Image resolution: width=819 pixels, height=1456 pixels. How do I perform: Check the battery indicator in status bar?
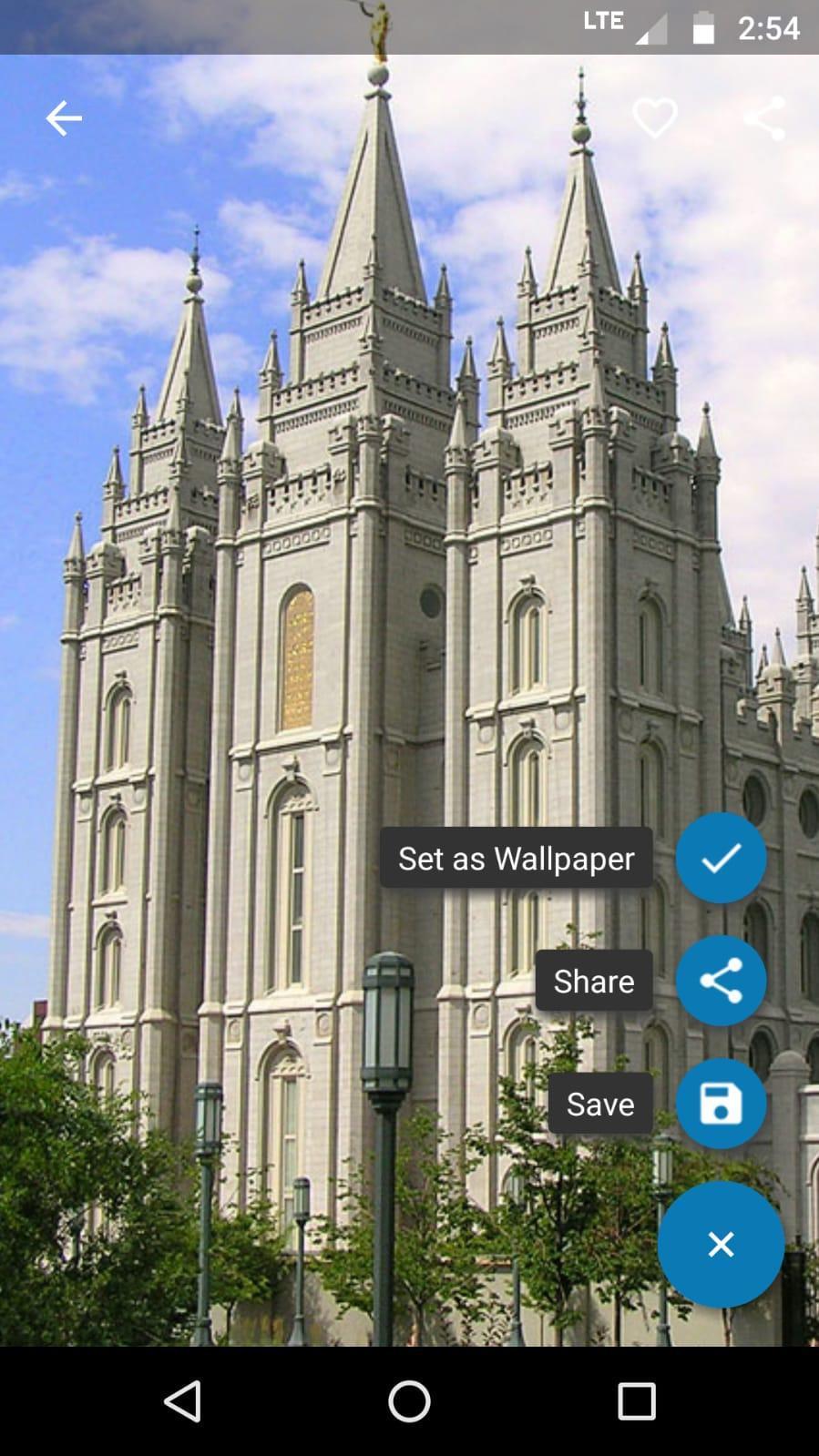(703, 27)
